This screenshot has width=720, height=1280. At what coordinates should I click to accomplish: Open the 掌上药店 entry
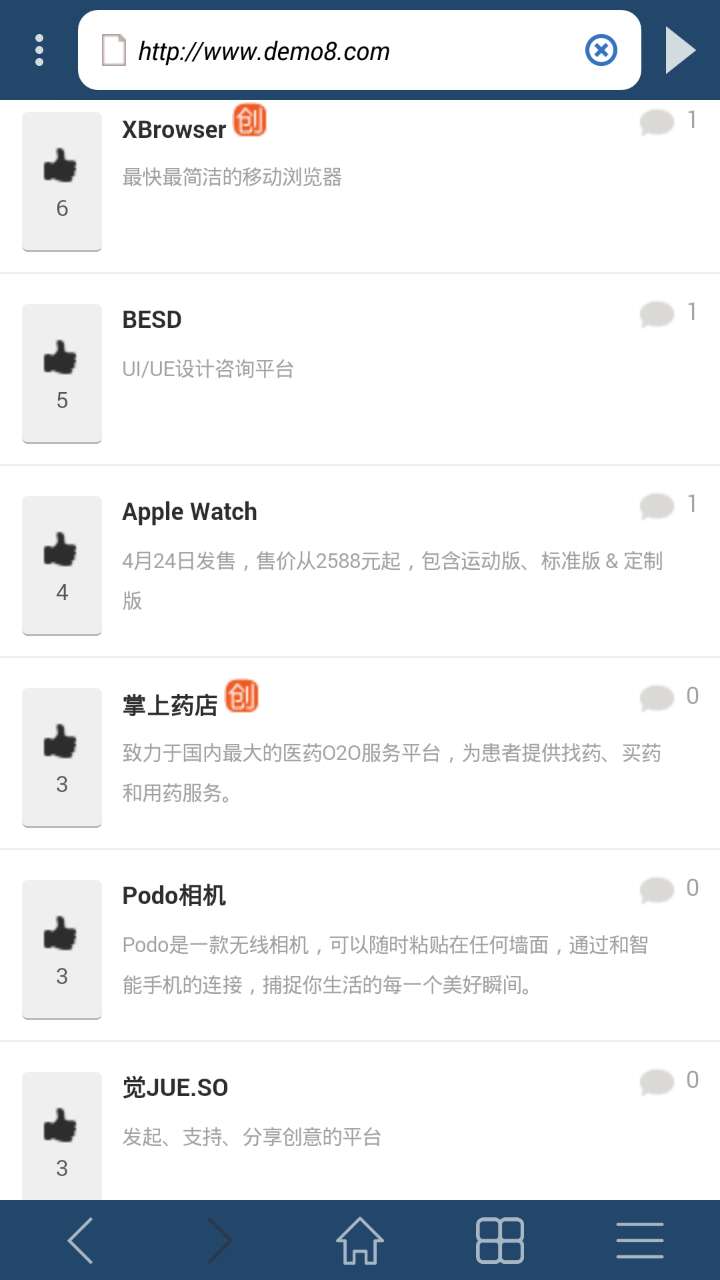(x=170, y=705)
